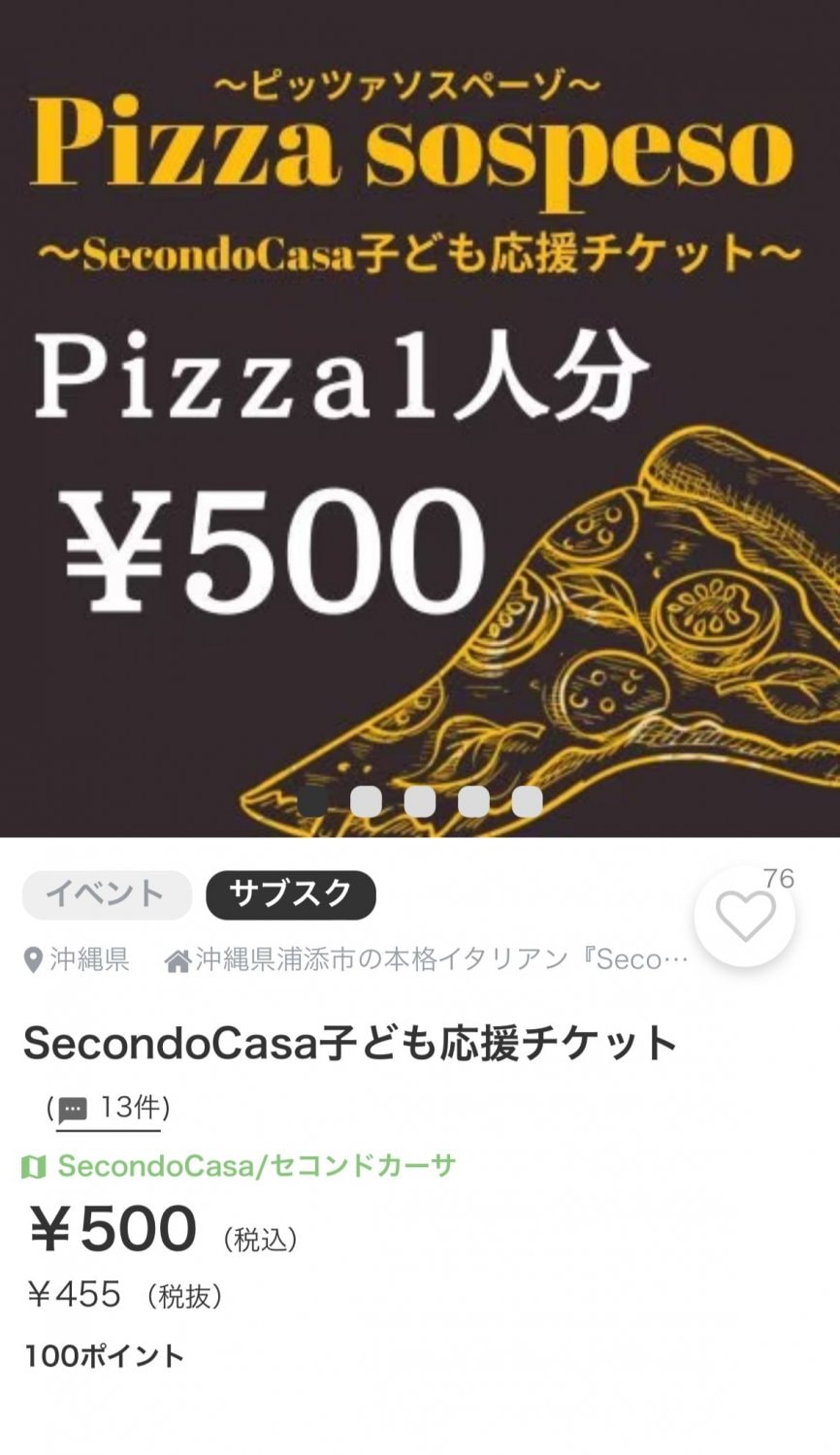This screenshot has width=840, height=1455.
Task: Click the location pin icon beside 沖縄県
Action: click(32, 958)
